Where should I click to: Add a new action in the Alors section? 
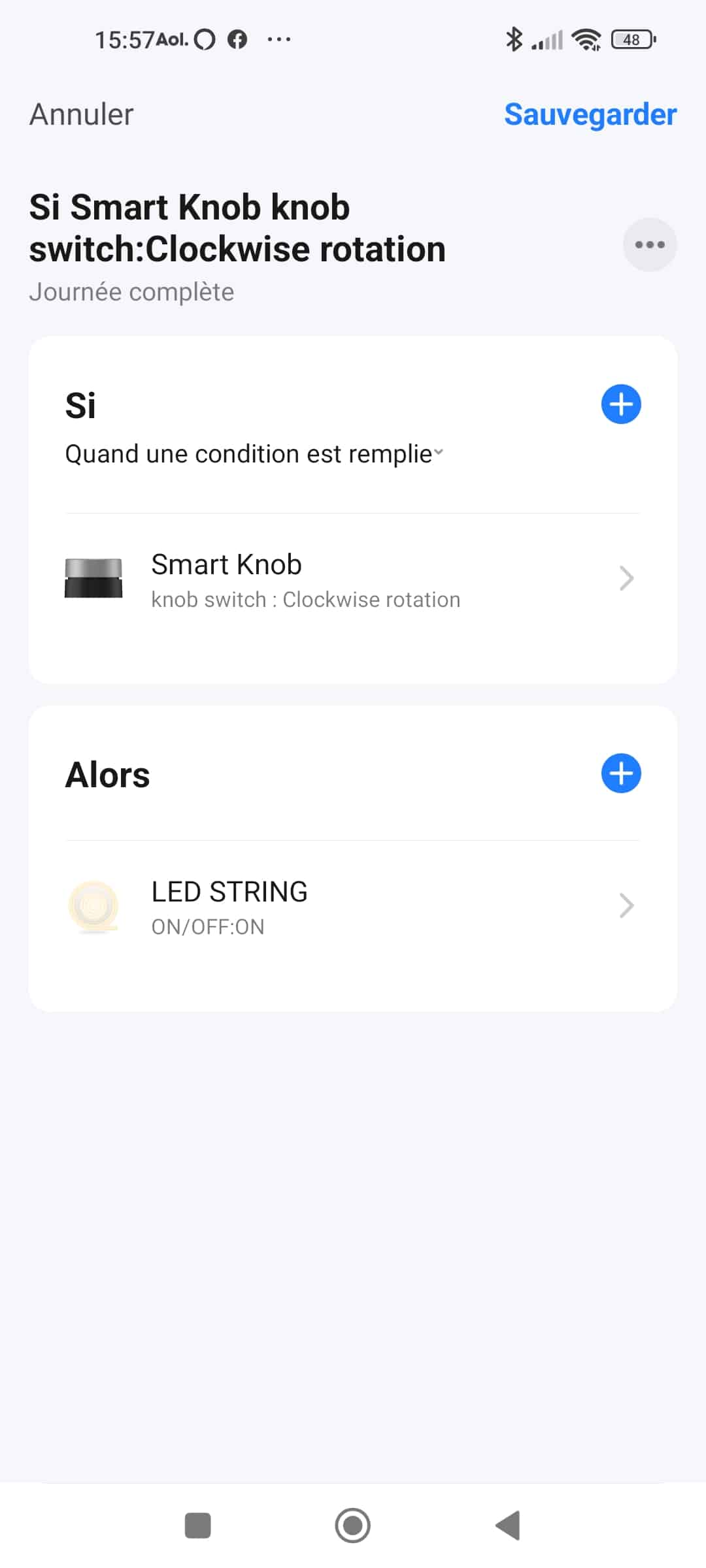(620, 774)
